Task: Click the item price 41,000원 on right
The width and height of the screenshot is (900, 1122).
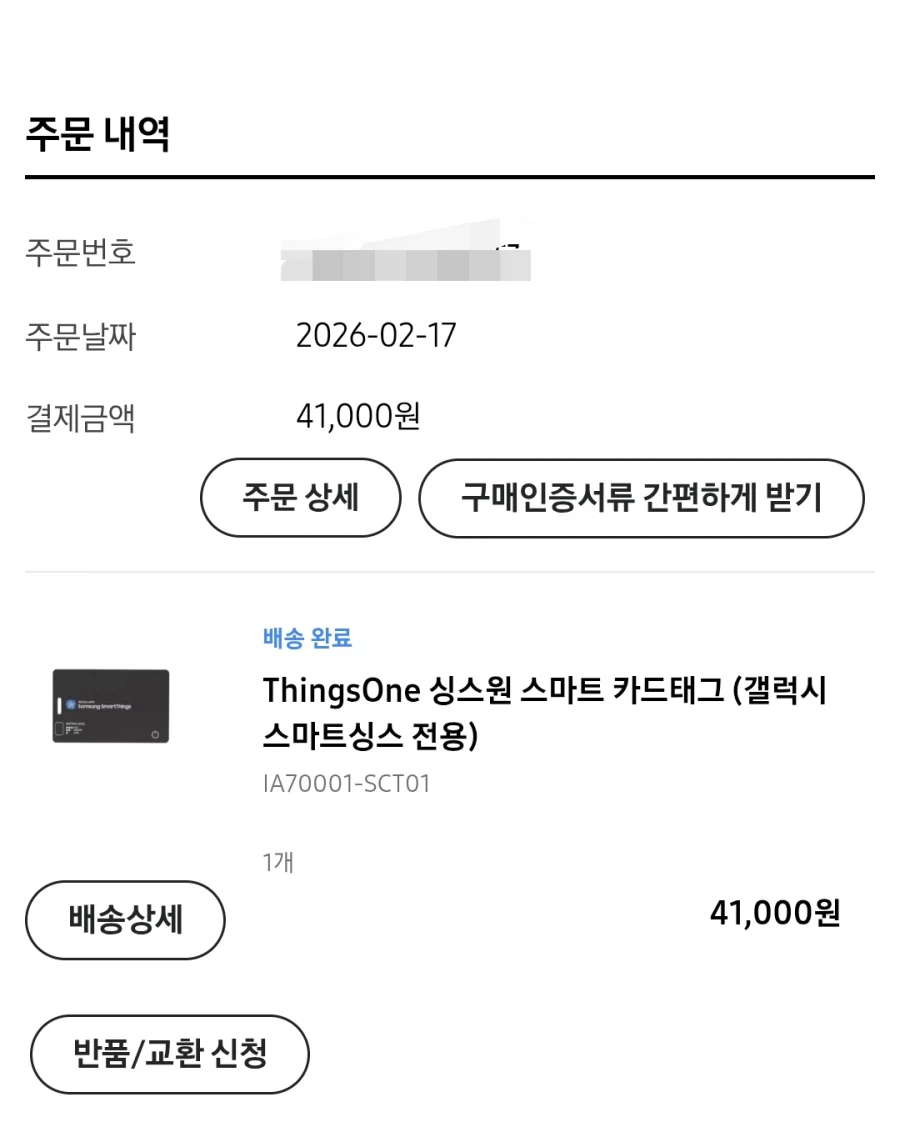Action: (777, 912)
